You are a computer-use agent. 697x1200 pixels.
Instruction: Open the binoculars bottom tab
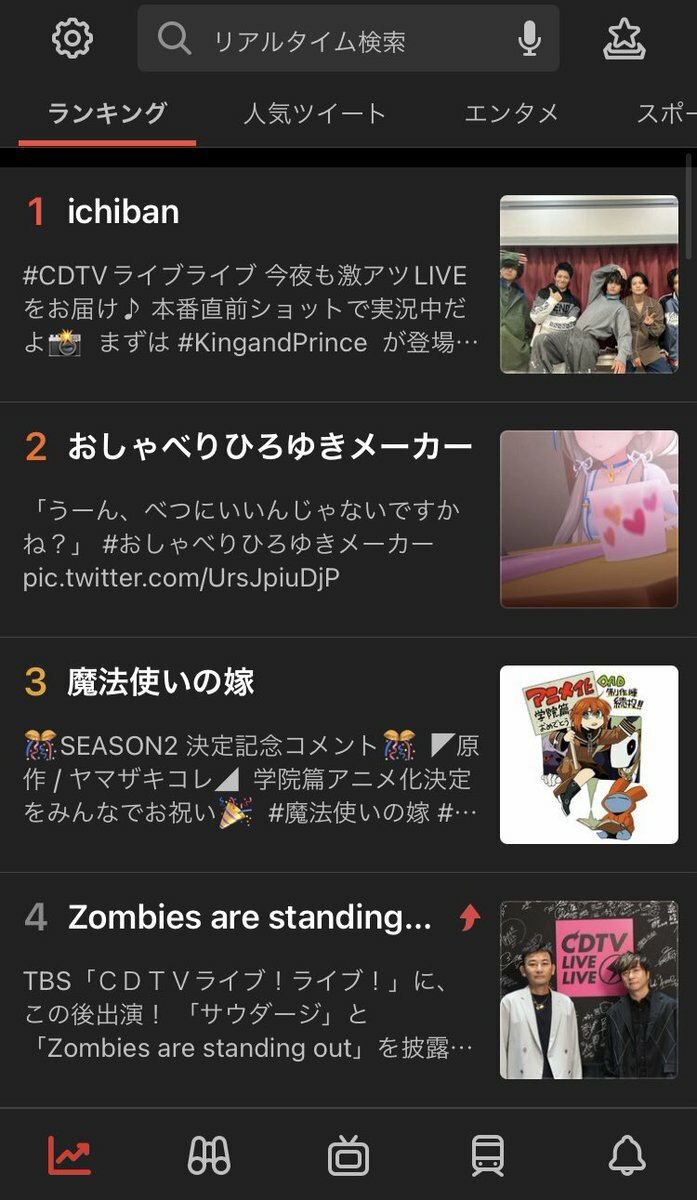(209, 1157)
